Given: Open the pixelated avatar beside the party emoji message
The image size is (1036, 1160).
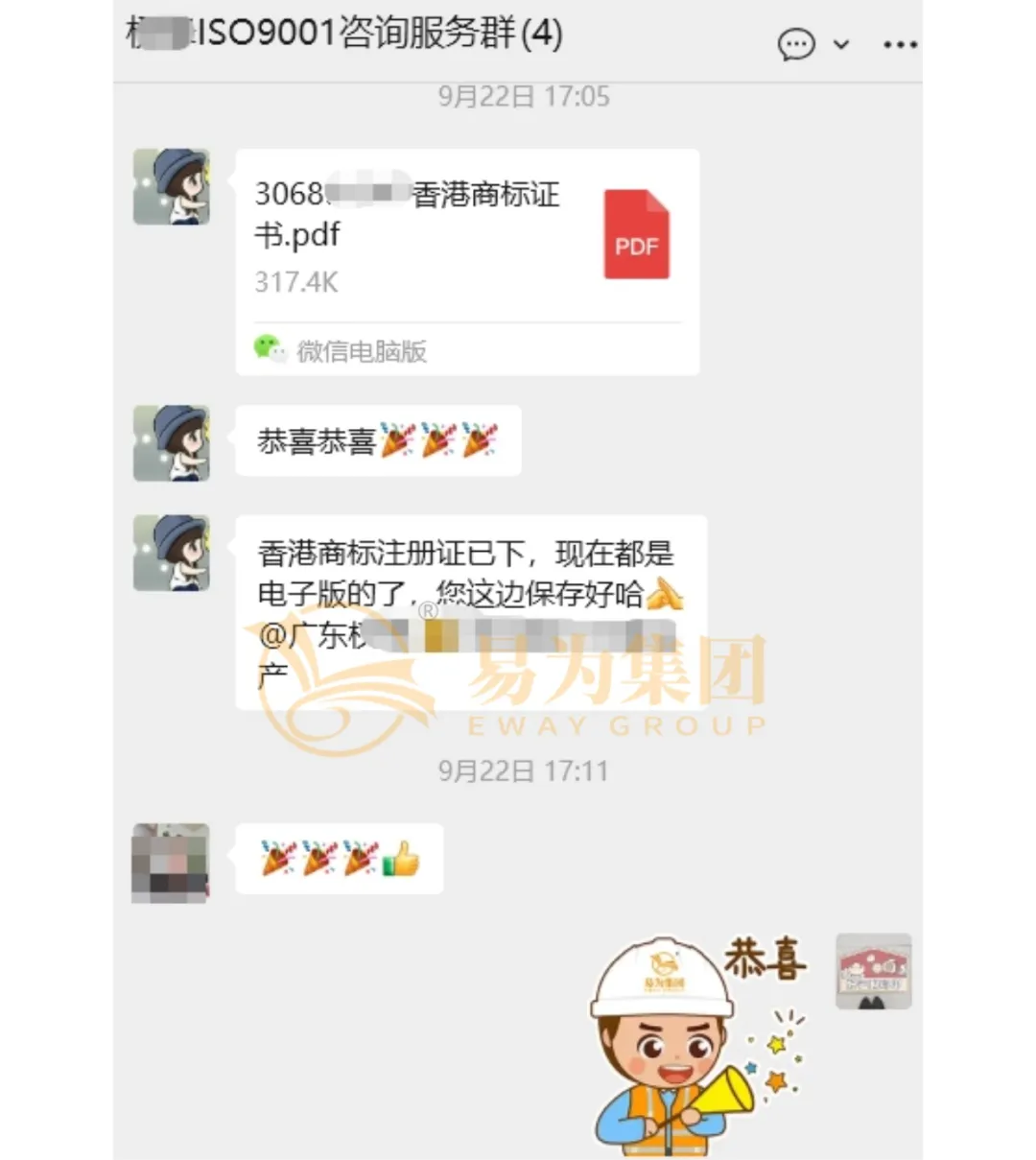Looking at the screenshot, I should coord(171,862).
